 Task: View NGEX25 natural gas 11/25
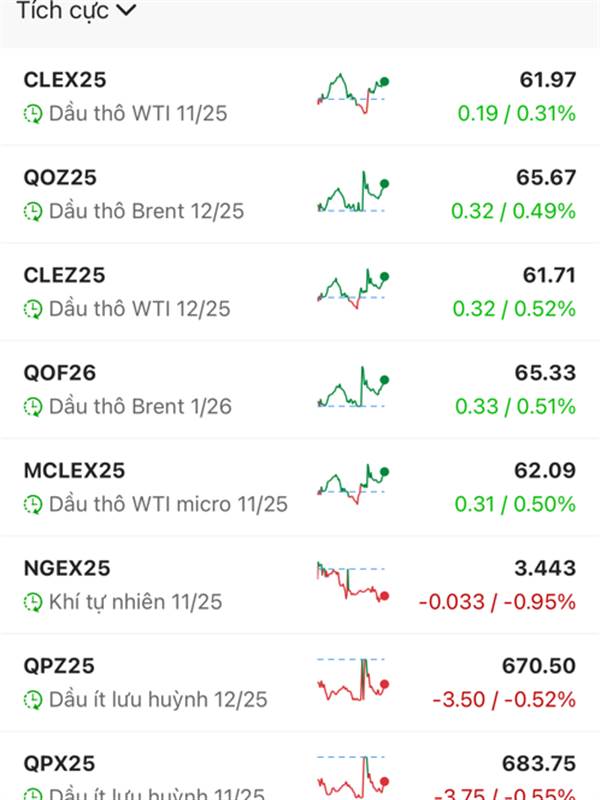pyautogui.click(x=300, y=585)
